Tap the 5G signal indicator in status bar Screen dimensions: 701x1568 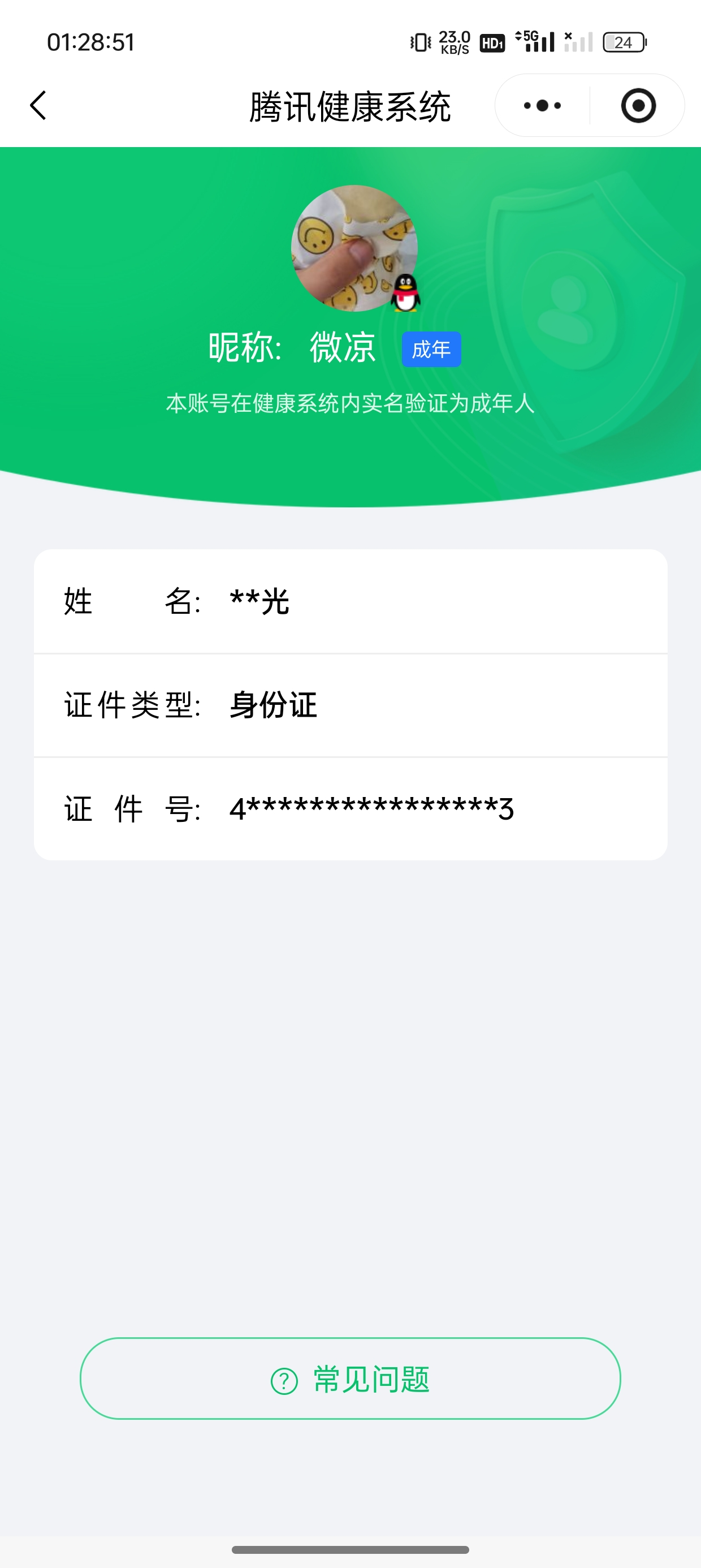pos(535,40)
